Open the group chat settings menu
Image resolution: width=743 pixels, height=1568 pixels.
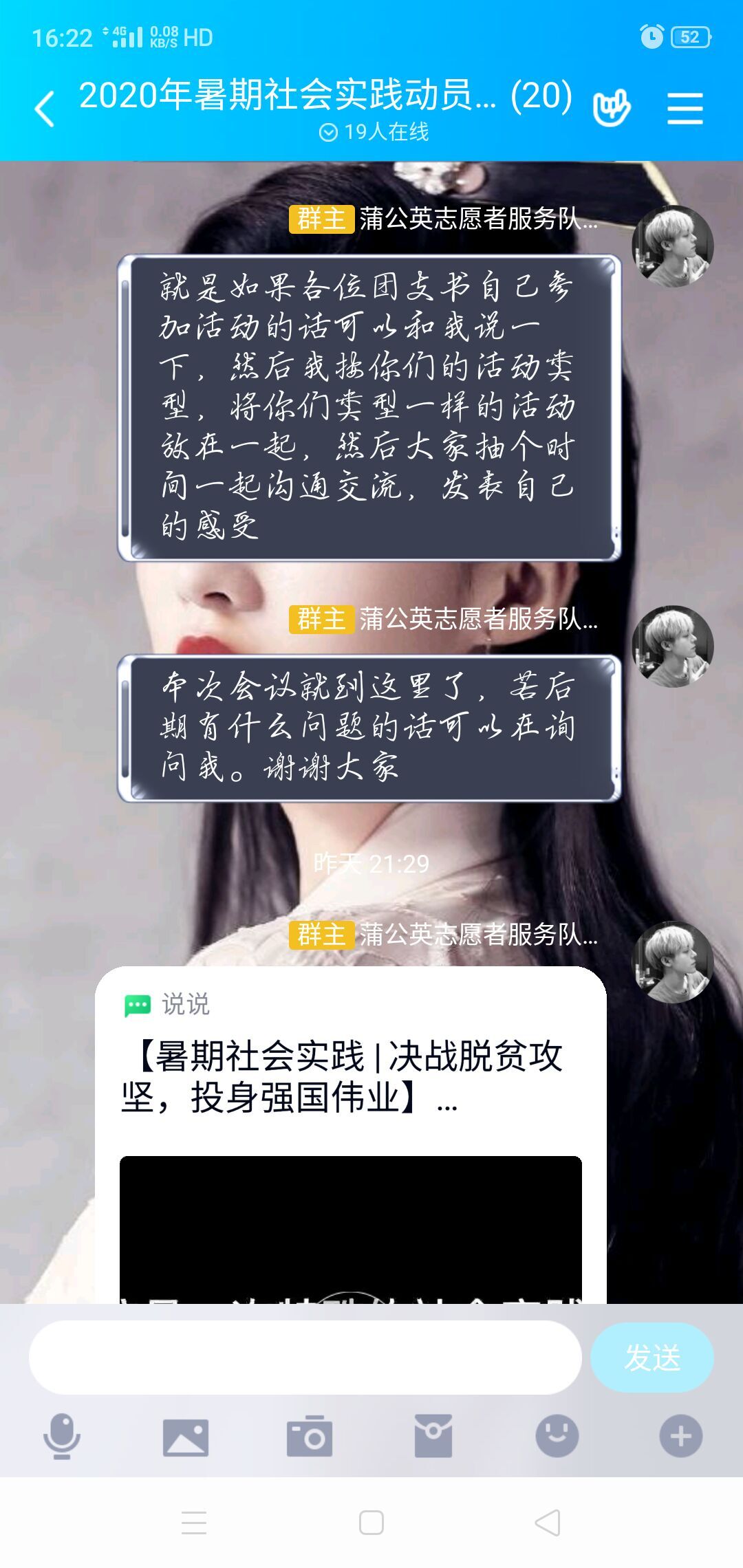685,109
